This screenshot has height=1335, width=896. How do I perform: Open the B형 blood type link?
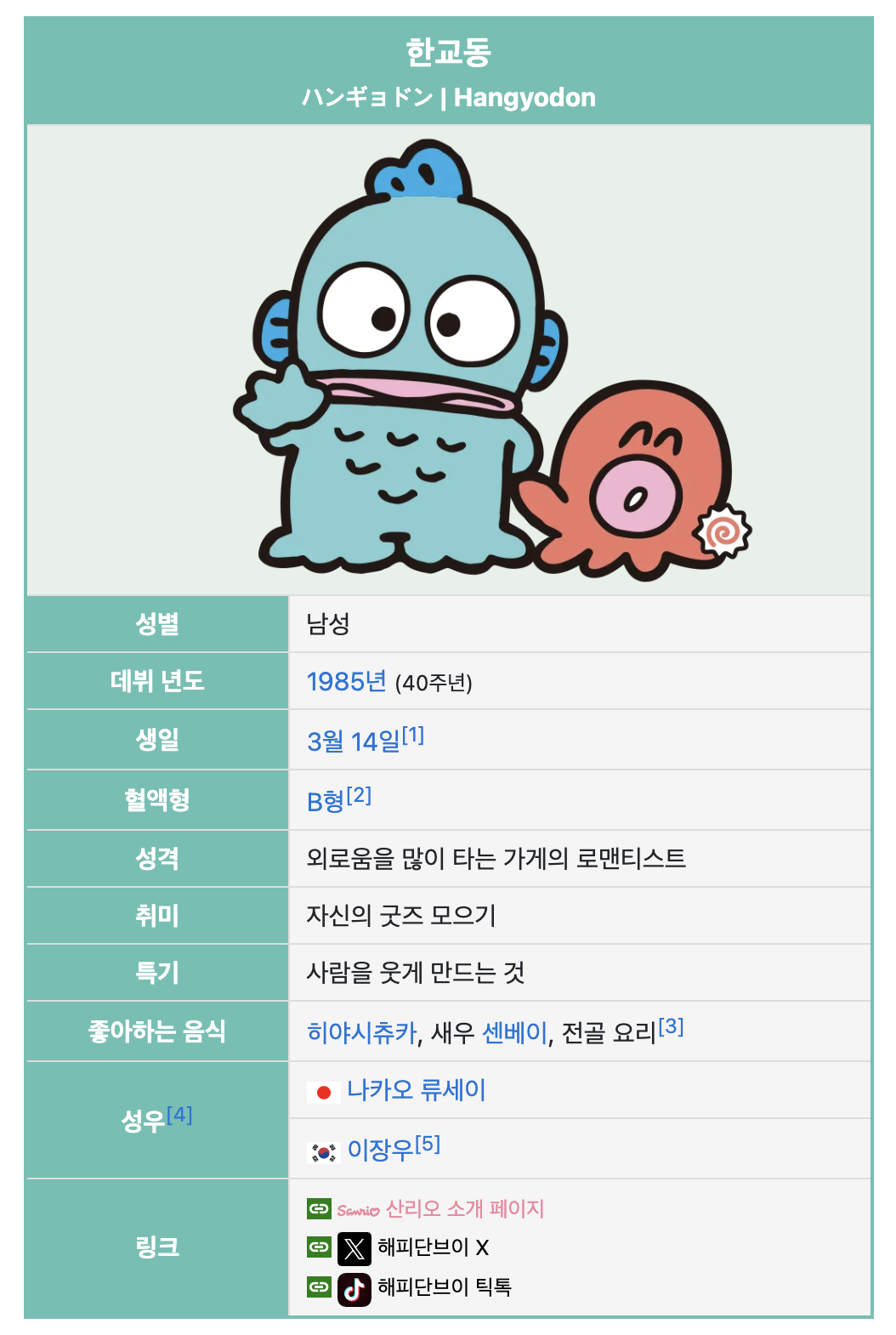pos(325,801)
